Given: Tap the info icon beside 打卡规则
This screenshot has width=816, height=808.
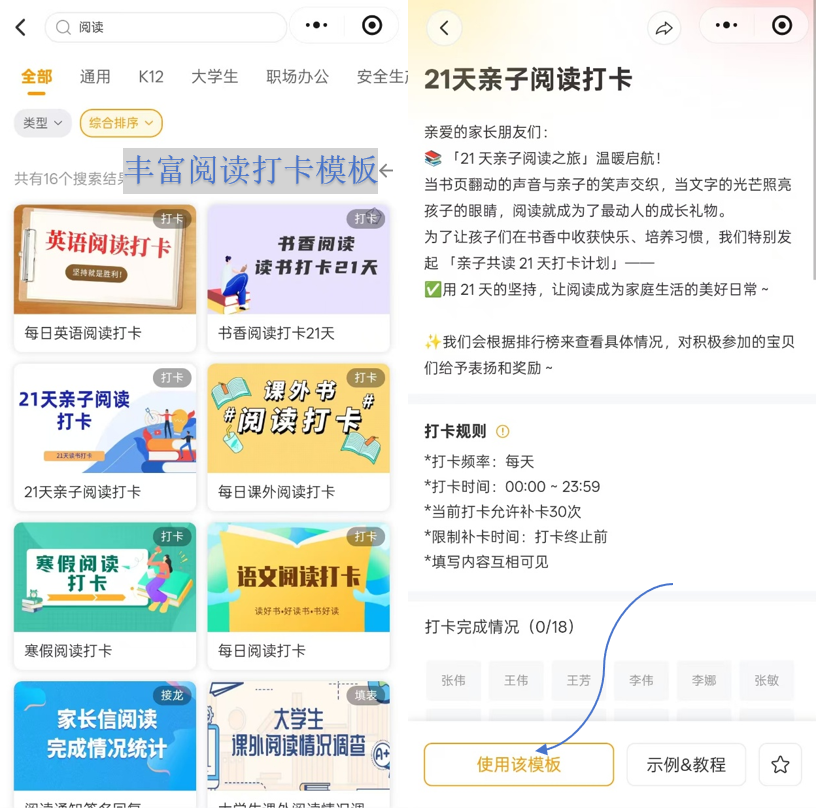Looking at the screenshot, I should [502, 432].
